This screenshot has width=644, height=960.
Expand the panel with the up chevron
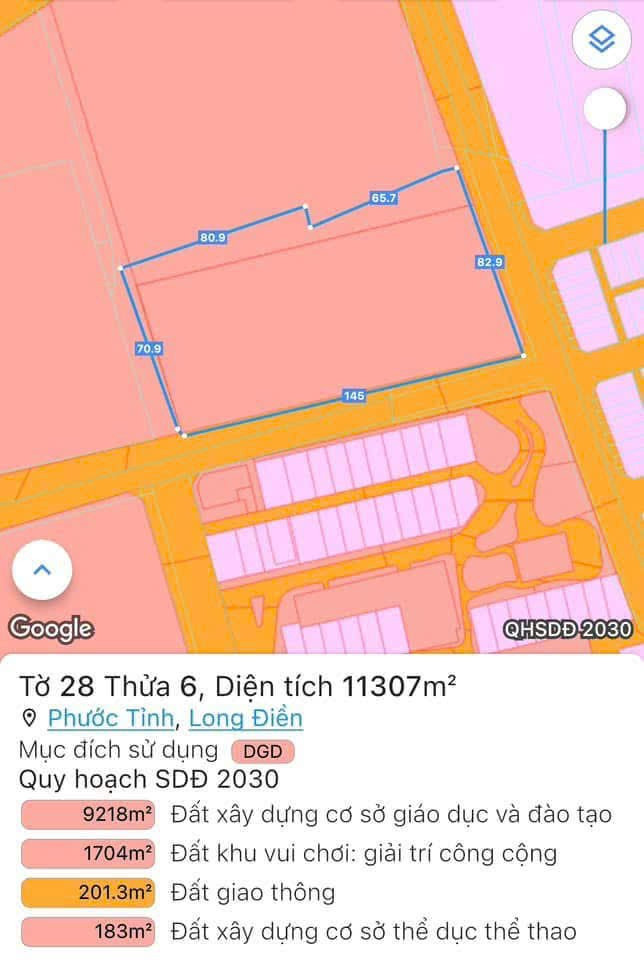pos(41,571)
